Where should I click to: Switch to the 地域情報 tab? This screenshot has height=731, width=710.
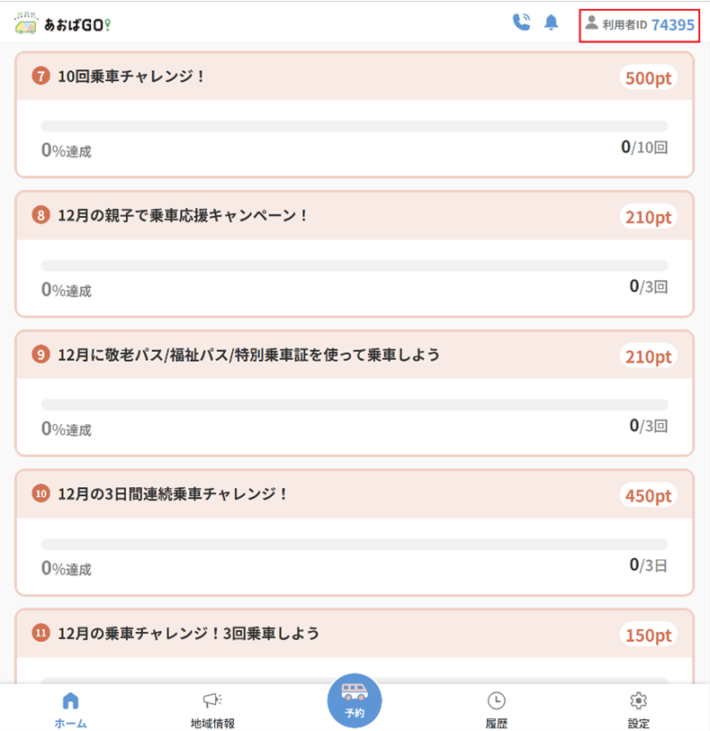click(212, 709)
